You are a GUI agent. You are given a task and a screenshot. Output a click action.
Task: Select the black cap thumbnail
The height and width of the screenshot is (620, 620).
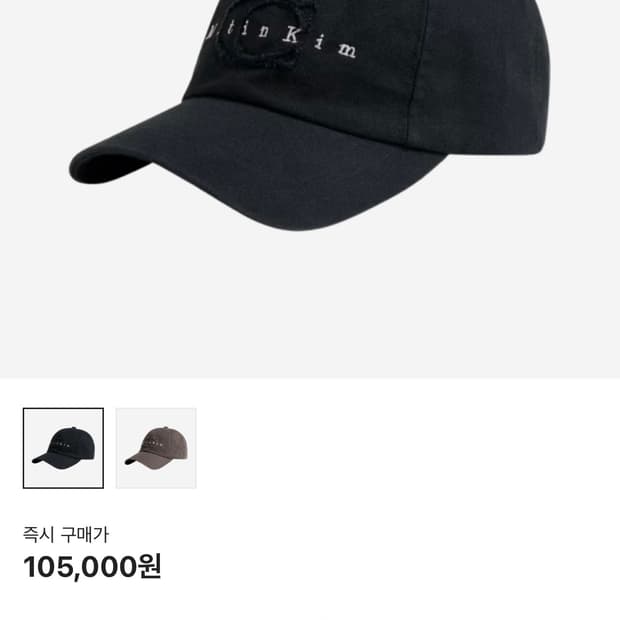(63, 448)
